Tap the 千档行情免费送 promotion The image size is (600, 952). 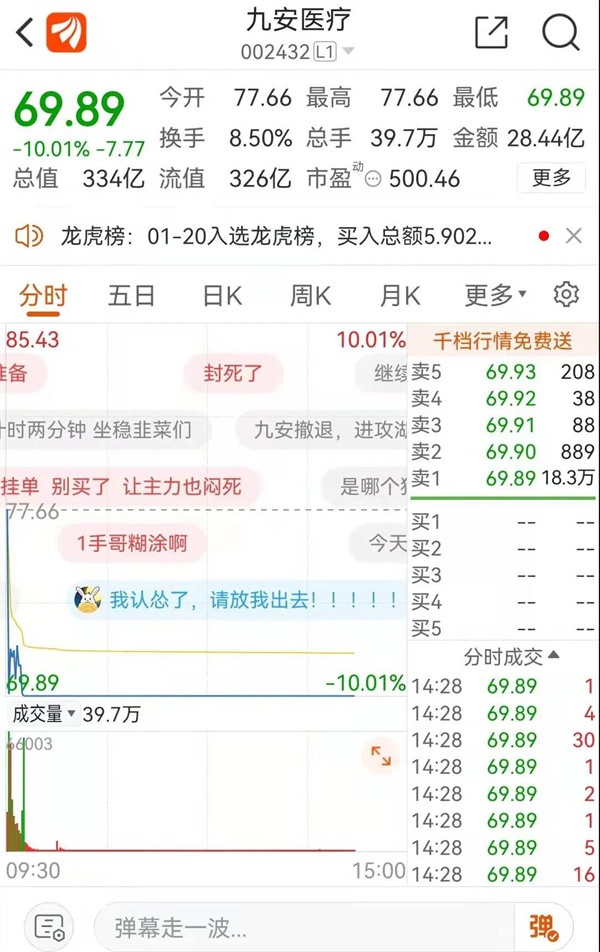click(502, 341)
